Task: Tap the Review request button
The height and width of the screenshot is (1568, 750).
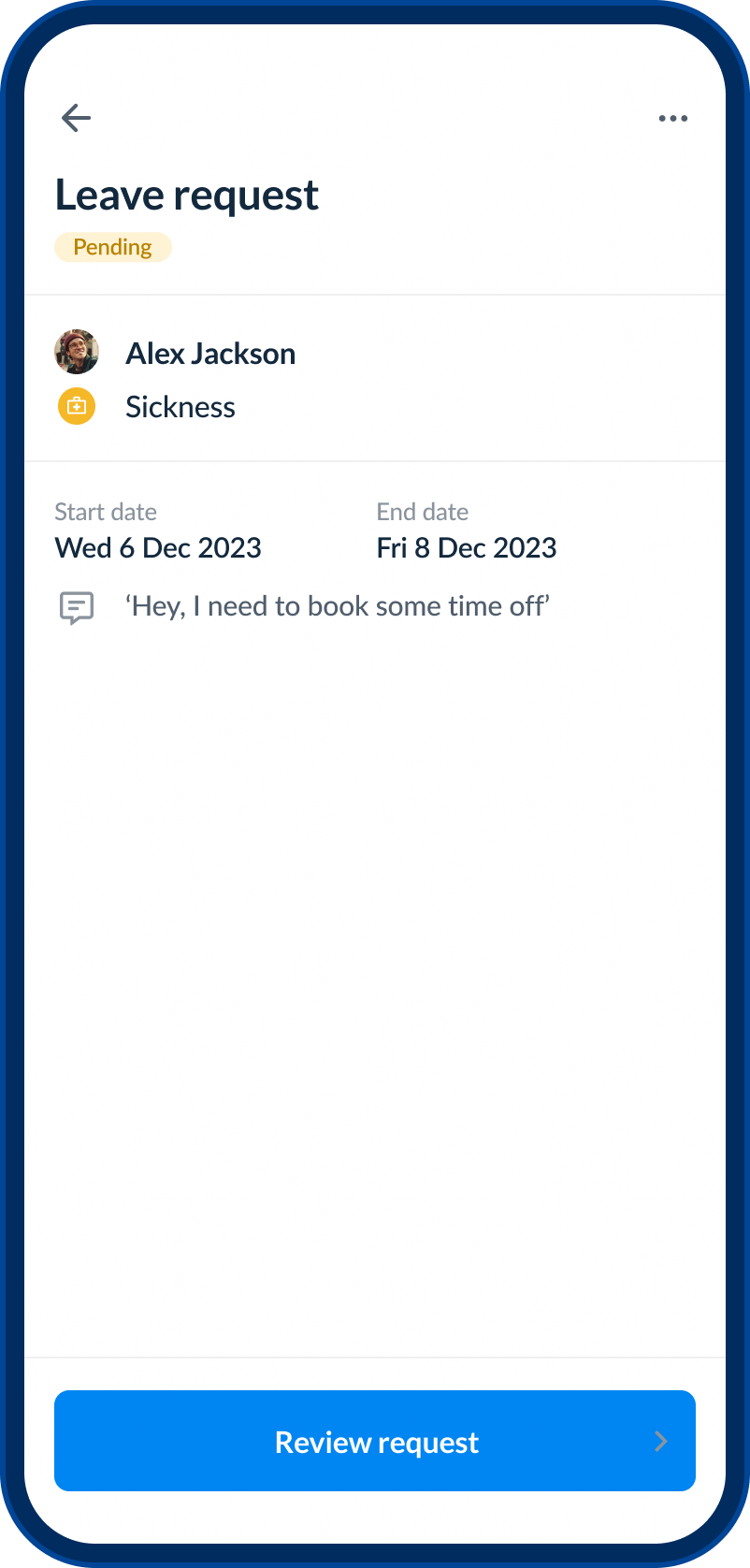Action: point(375,1441)
